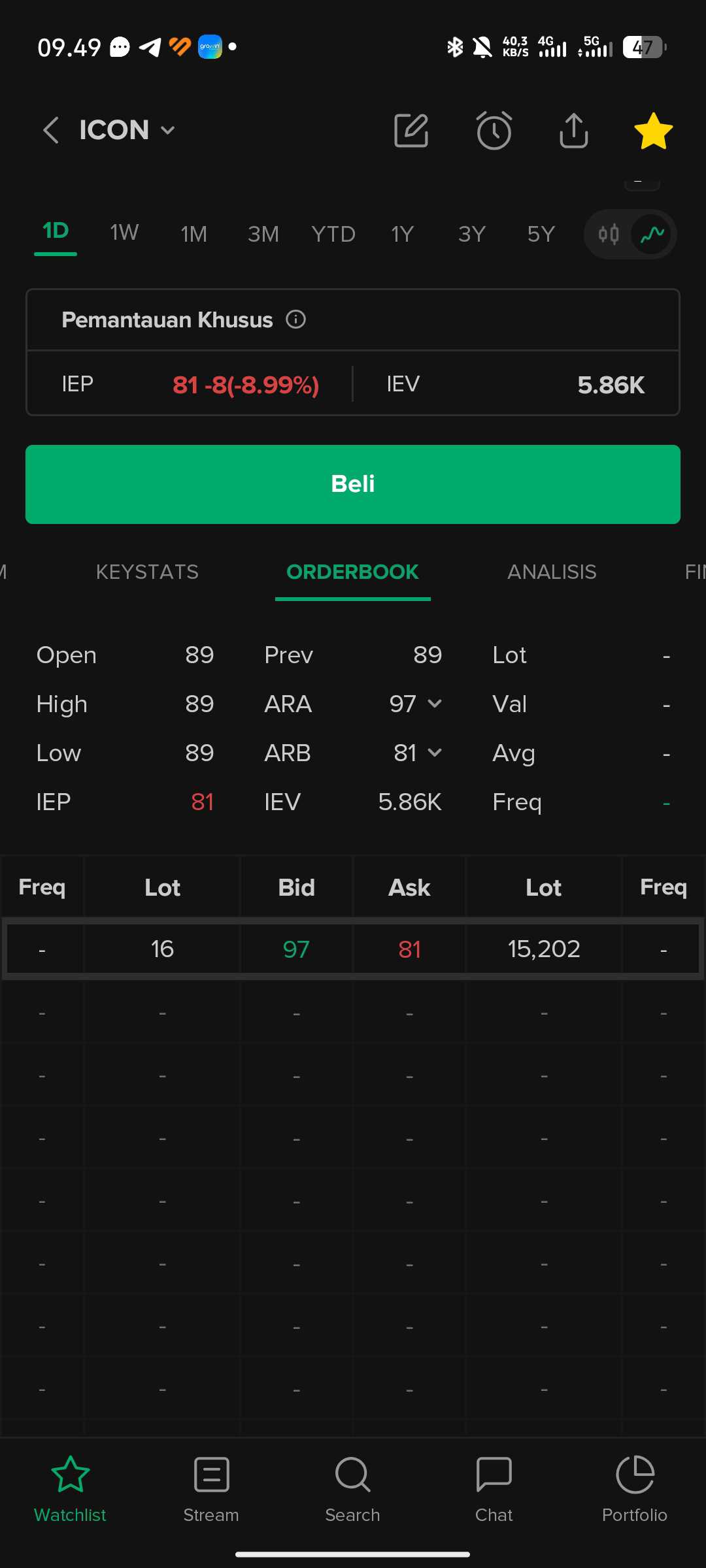706x1568 pixels.
Task: Go back from the ICON stock page
Action: tap(51, 130)
